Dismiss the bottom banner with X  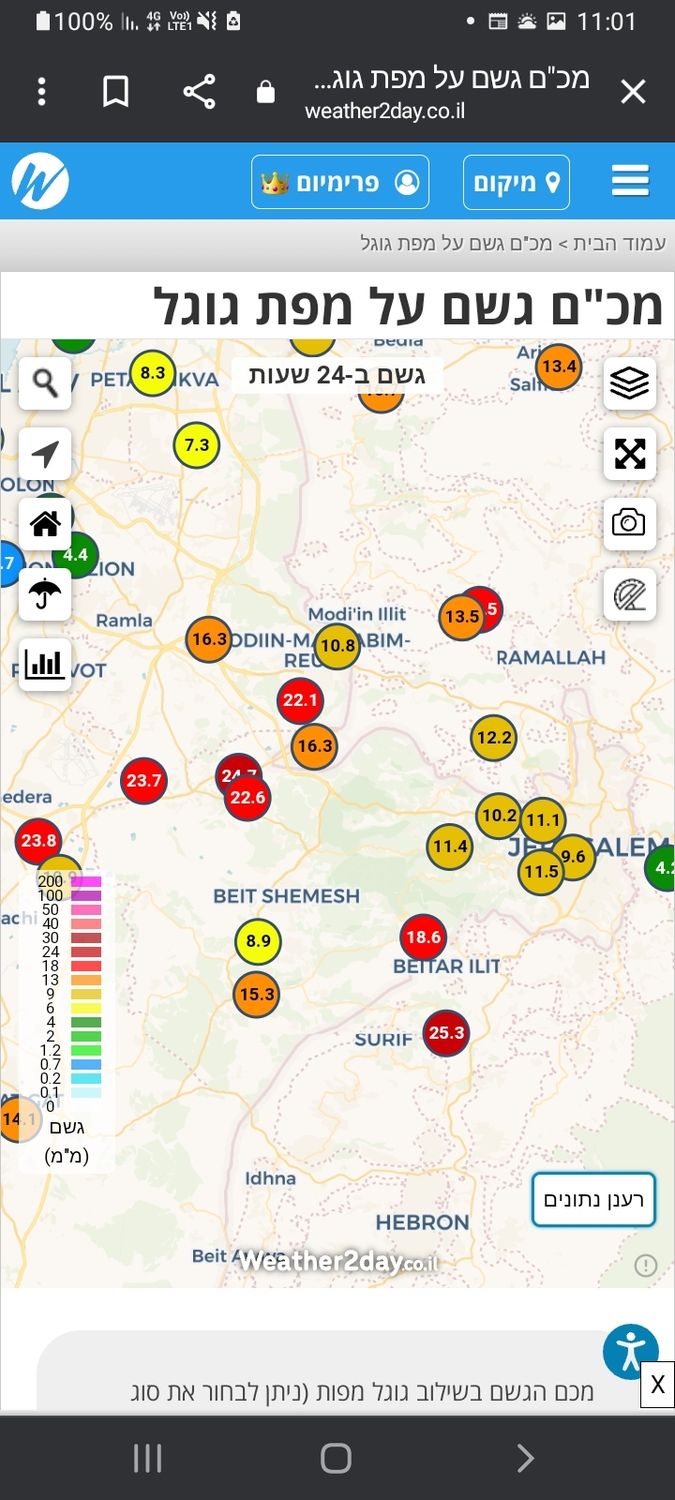point(657,1385)
